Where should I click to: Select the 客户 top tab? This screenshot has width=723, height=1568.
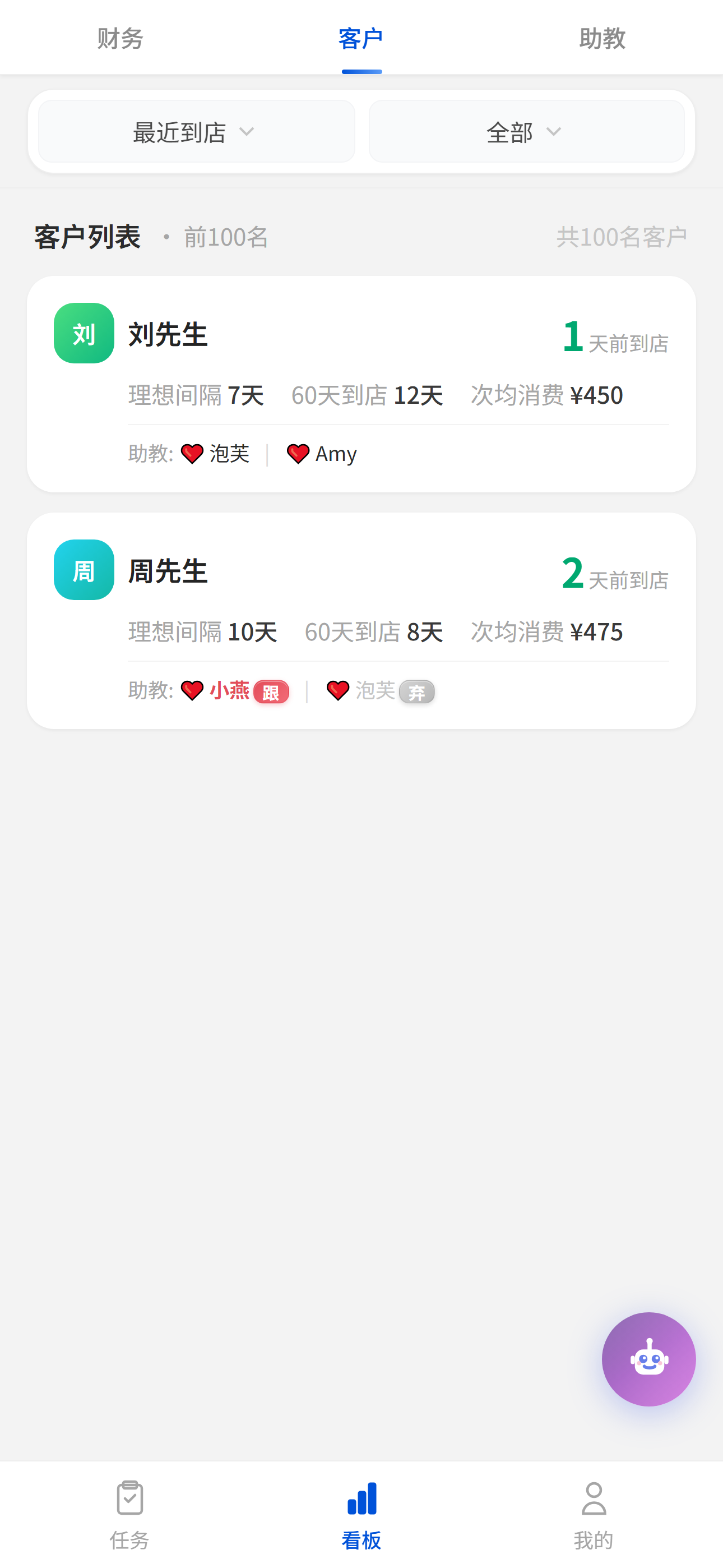pyautogui.click(x=361, y=38)
